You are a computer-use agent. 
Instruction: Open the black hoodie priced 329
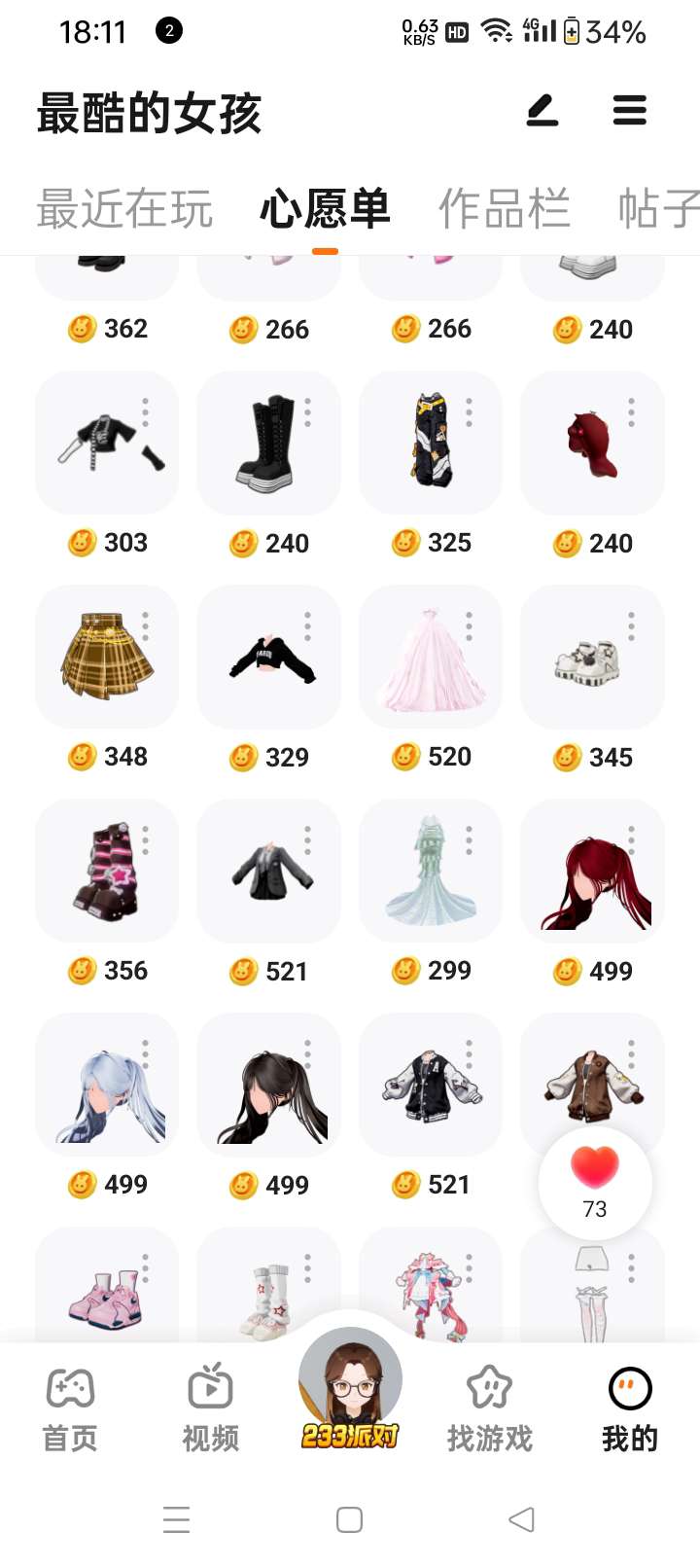coord(268,657)
